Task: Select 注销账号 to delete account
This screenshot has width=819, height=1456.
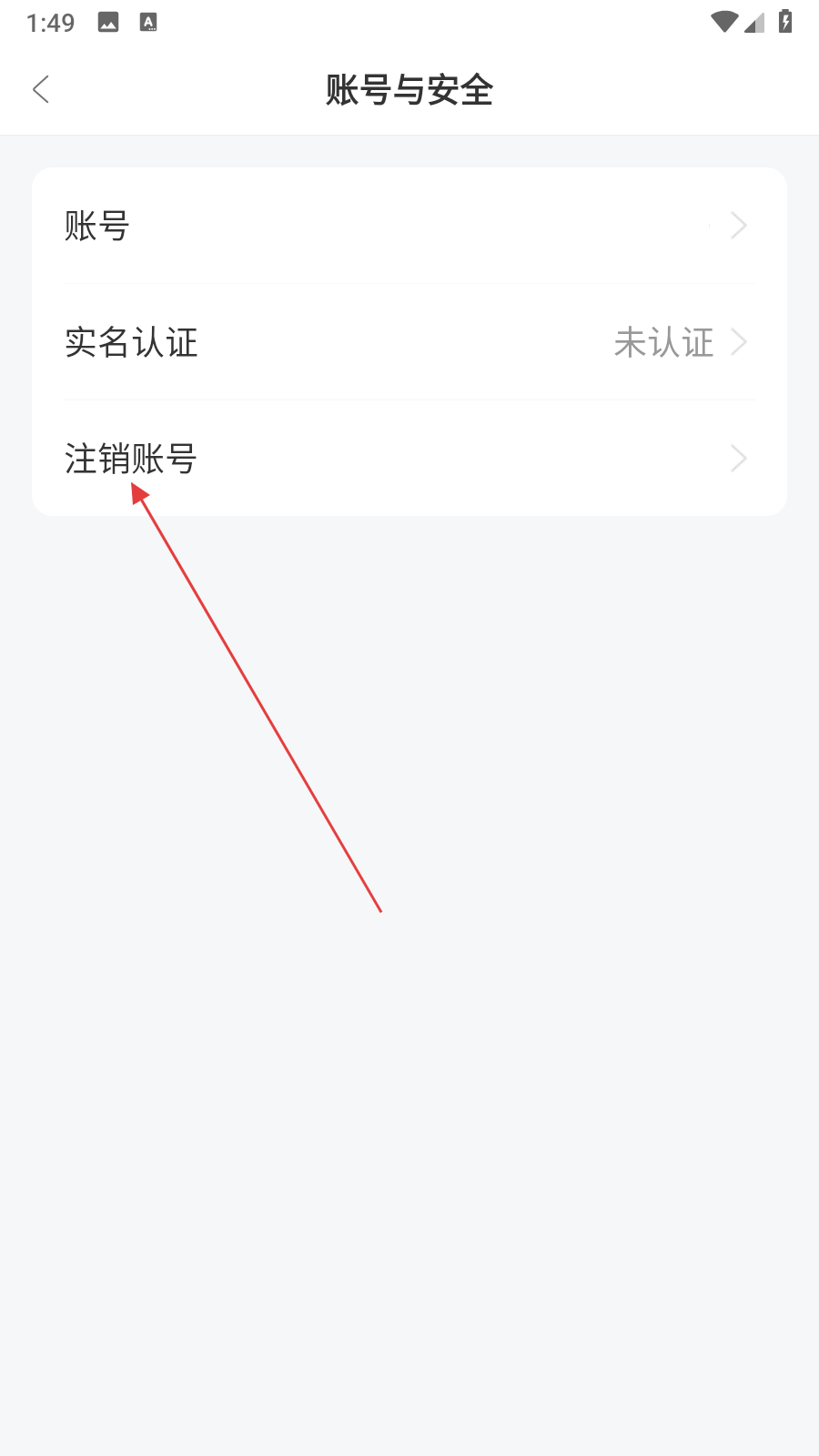Action: [x=409, y=459]
